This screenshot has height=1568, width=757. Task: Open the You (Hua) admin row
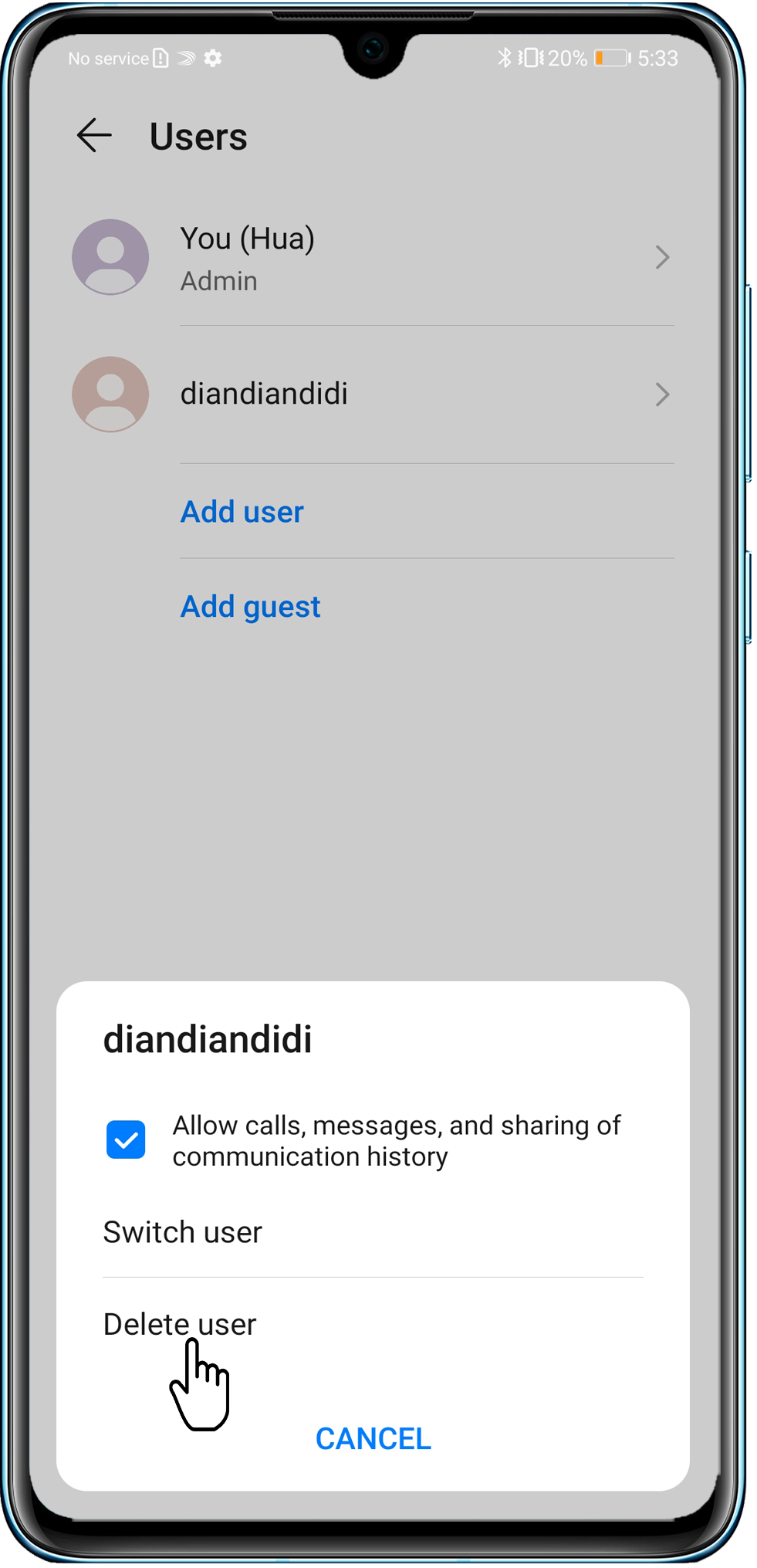tap(370, 258)
